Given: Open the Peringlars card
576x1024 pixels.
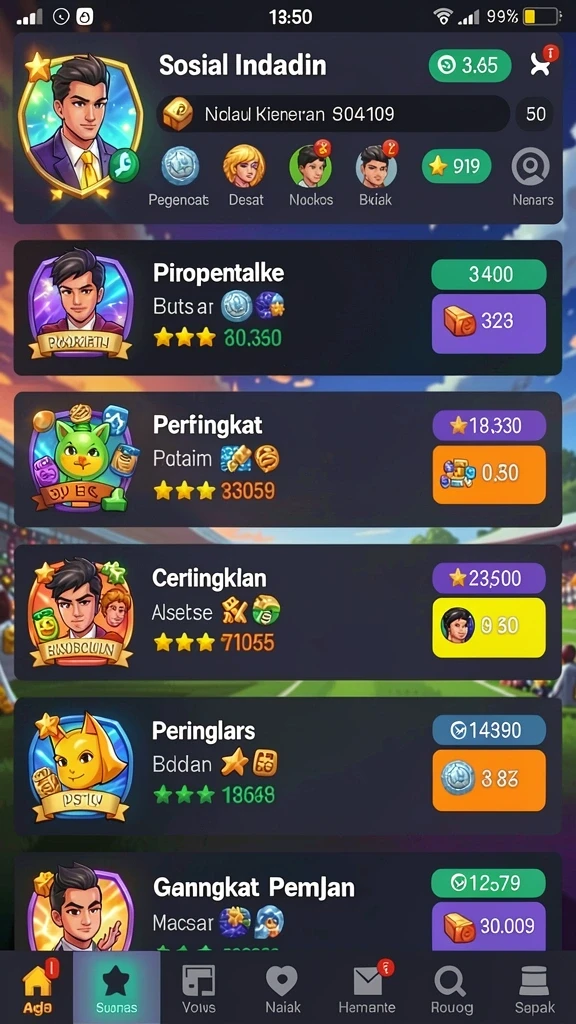Looking at the screenshot, I should 288,766.
